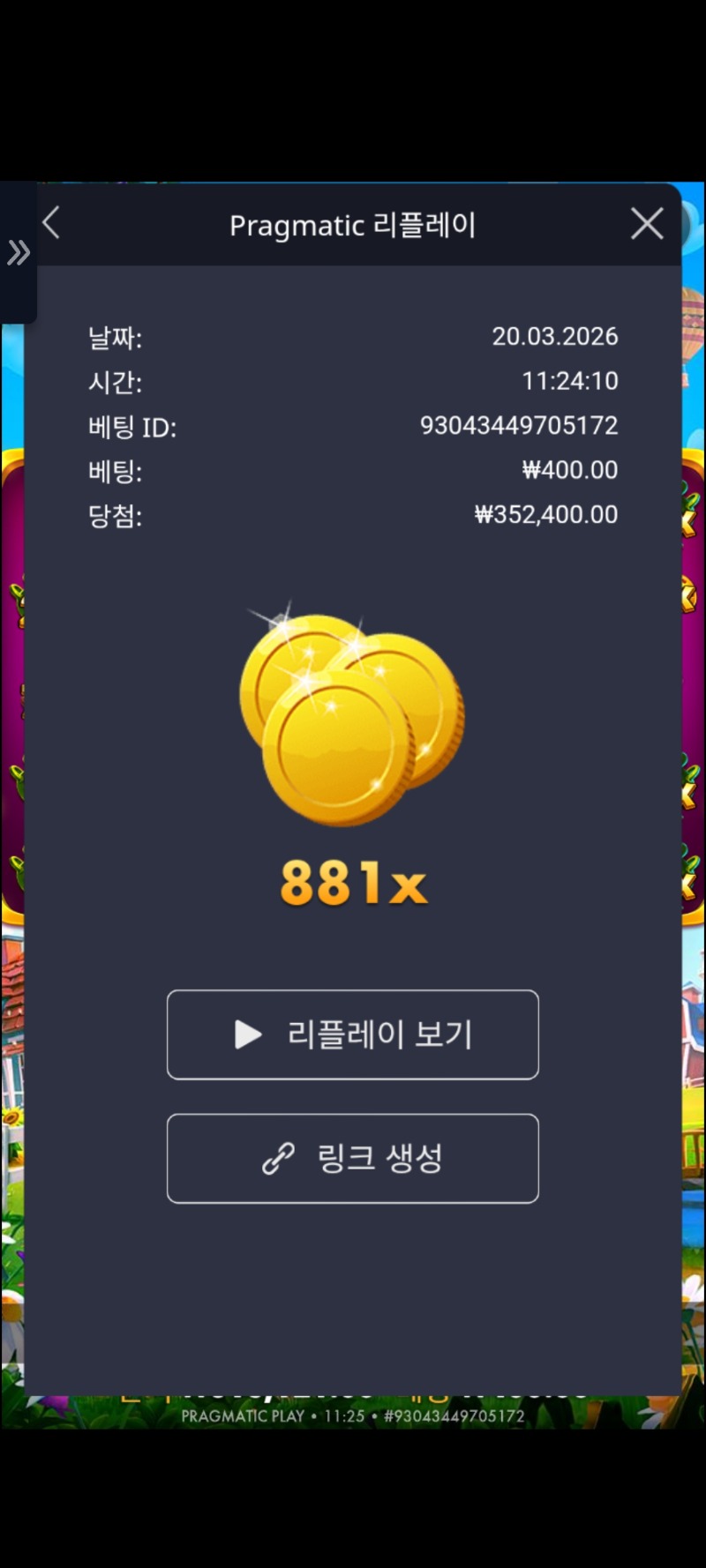Viewport: 706px width, 1568px height.
Task: Tap the 리플레이 보기 button
Action: (x=352, y=1034)
